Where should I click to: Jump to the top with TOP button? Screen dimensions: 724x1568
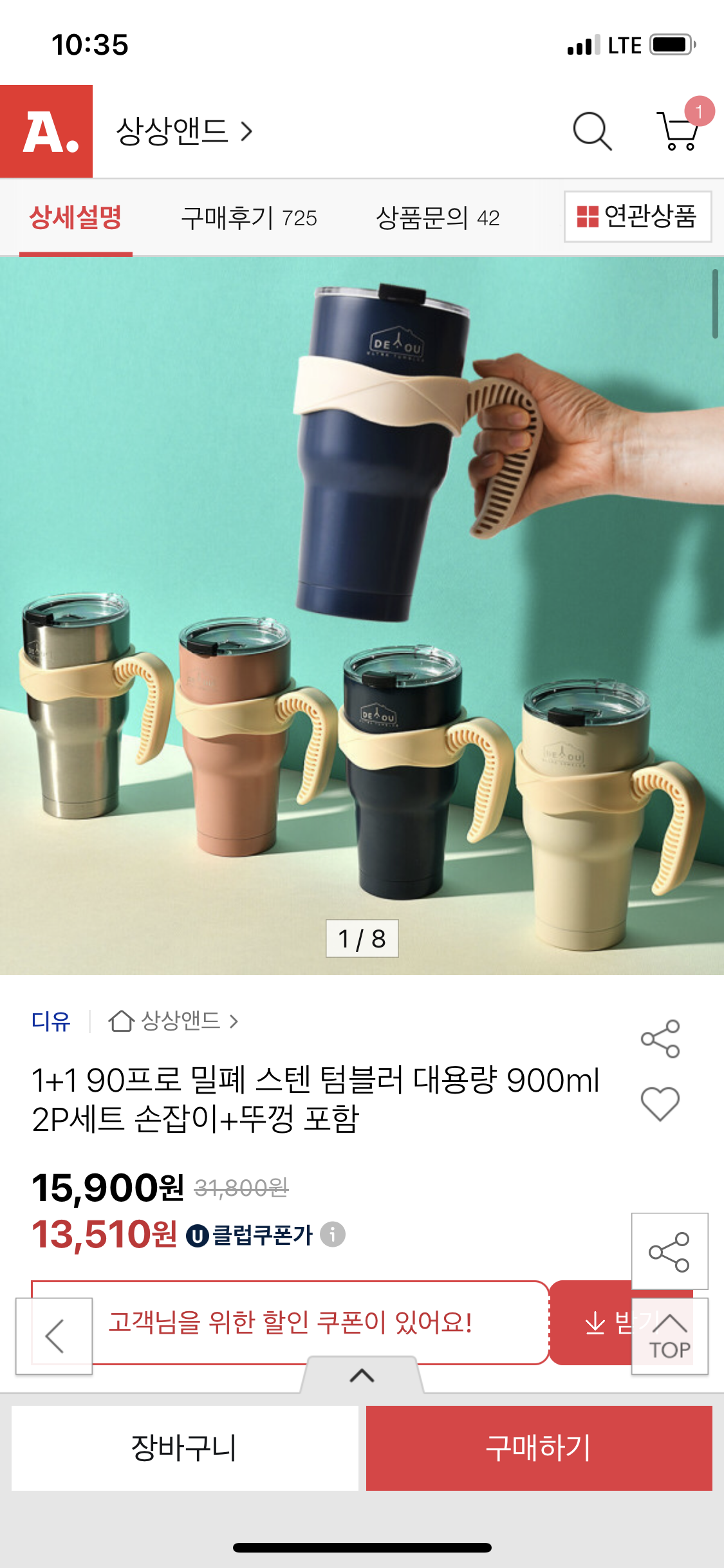pyautogui.click(x=669, y=1337)
